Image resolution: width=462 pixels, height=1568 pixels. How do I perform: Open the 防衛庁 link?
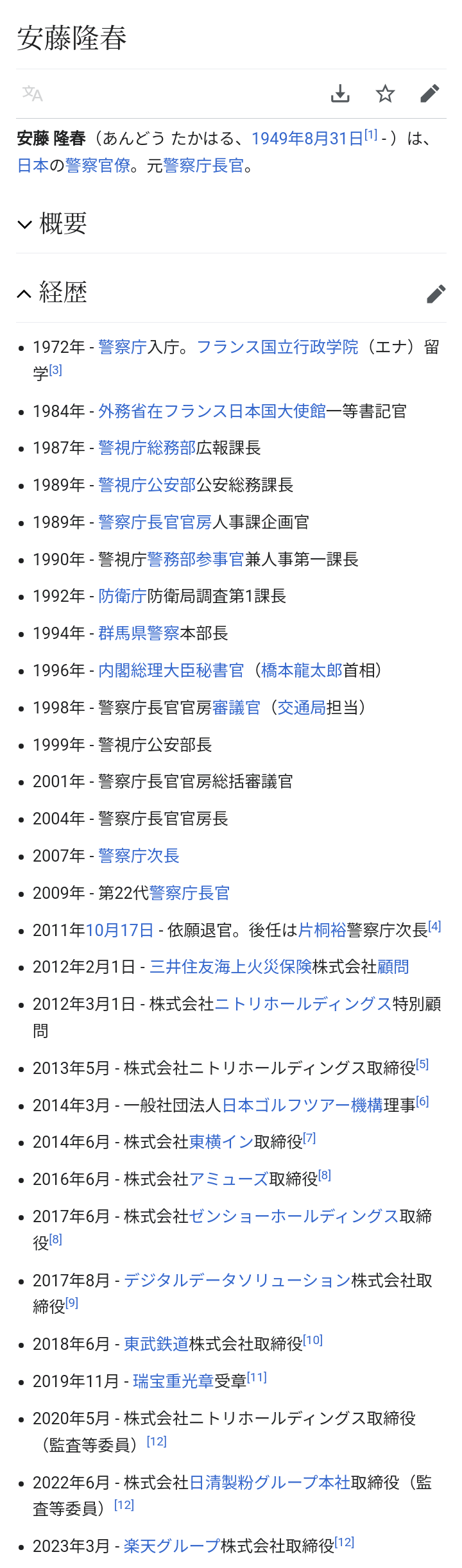tap(122, 596)
